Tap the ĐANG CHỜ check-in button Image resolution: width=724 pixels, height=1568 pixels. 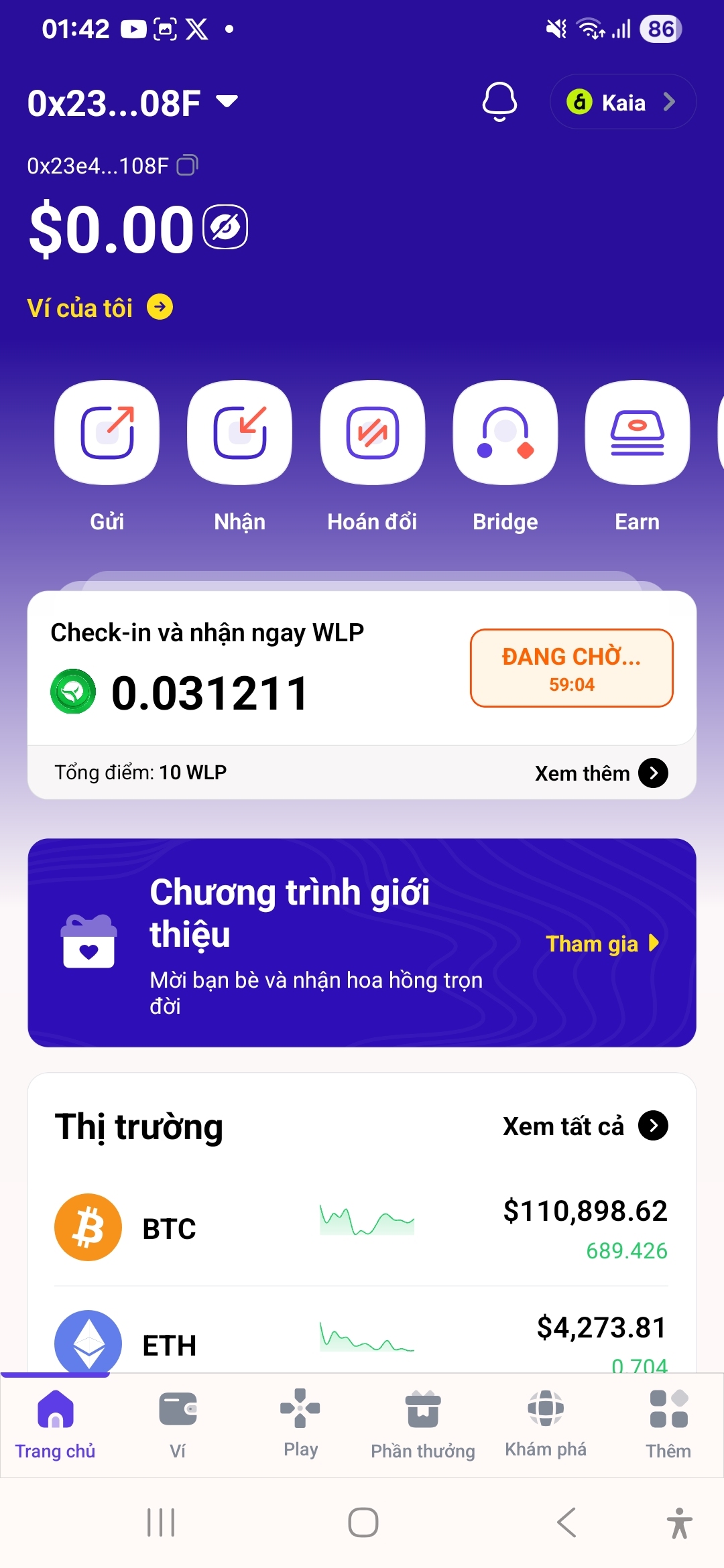tap(571, 668)
